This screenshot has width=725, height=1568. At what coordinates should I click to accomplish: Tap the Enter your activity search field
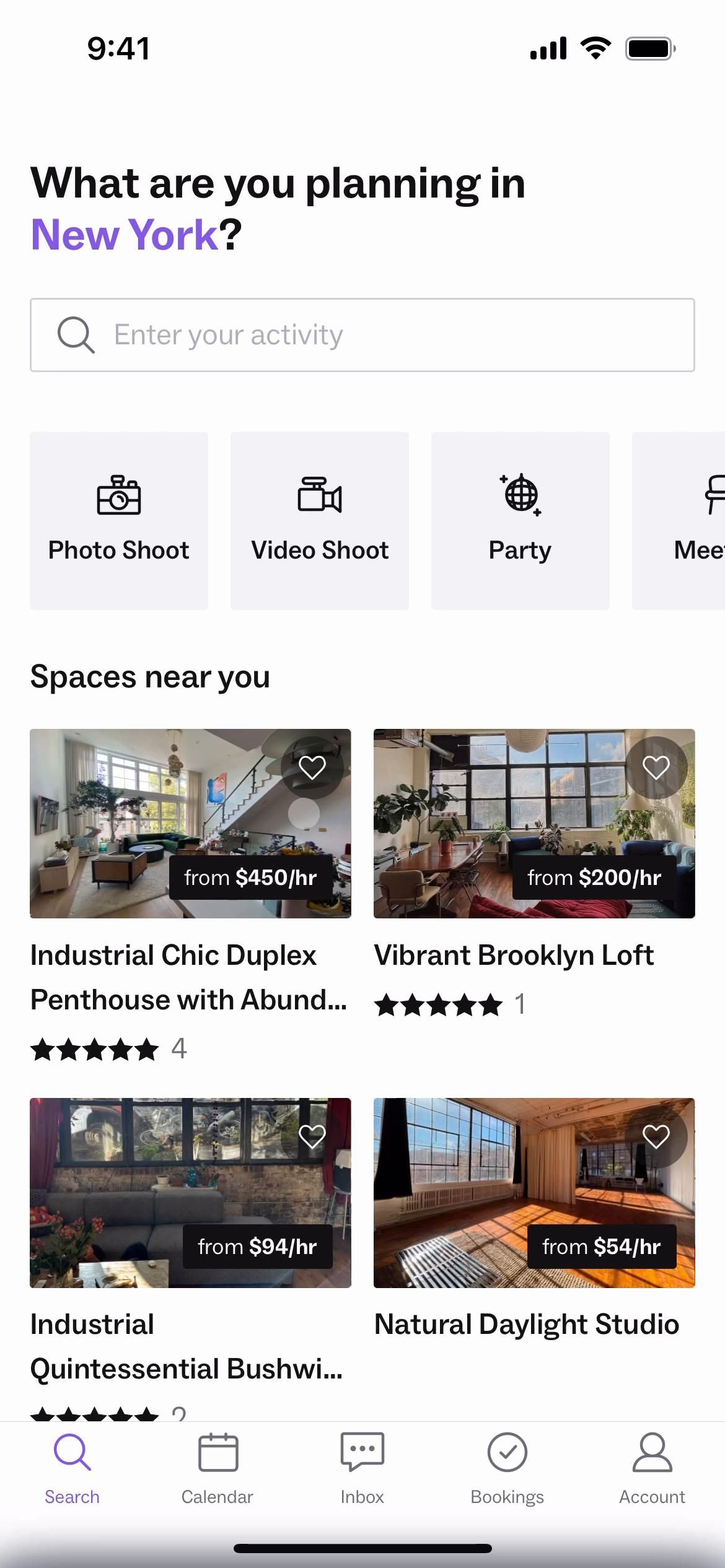click(x=362, y=335)
